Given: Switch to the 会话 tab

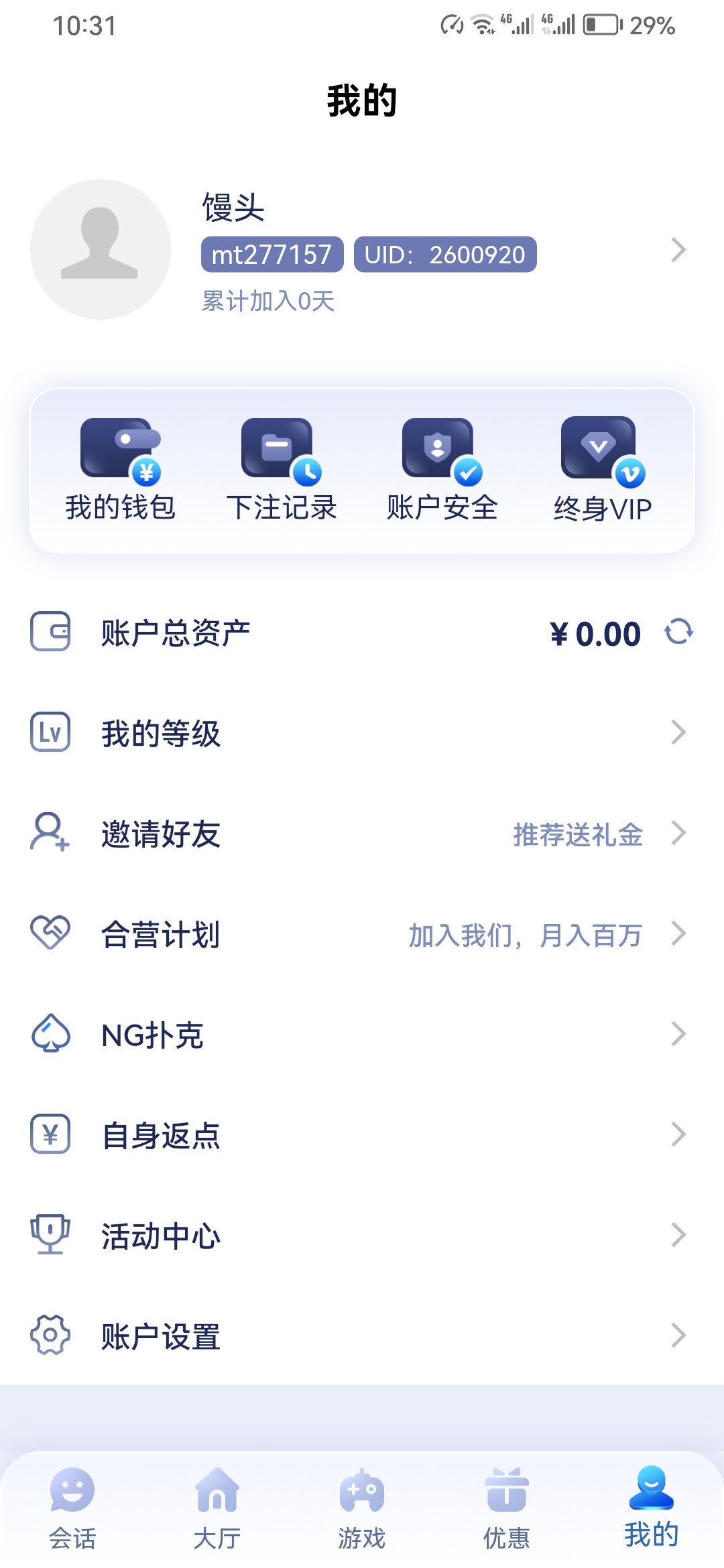Looking at the screenshot, I should pyautogui.click(x=72, y=1508).
